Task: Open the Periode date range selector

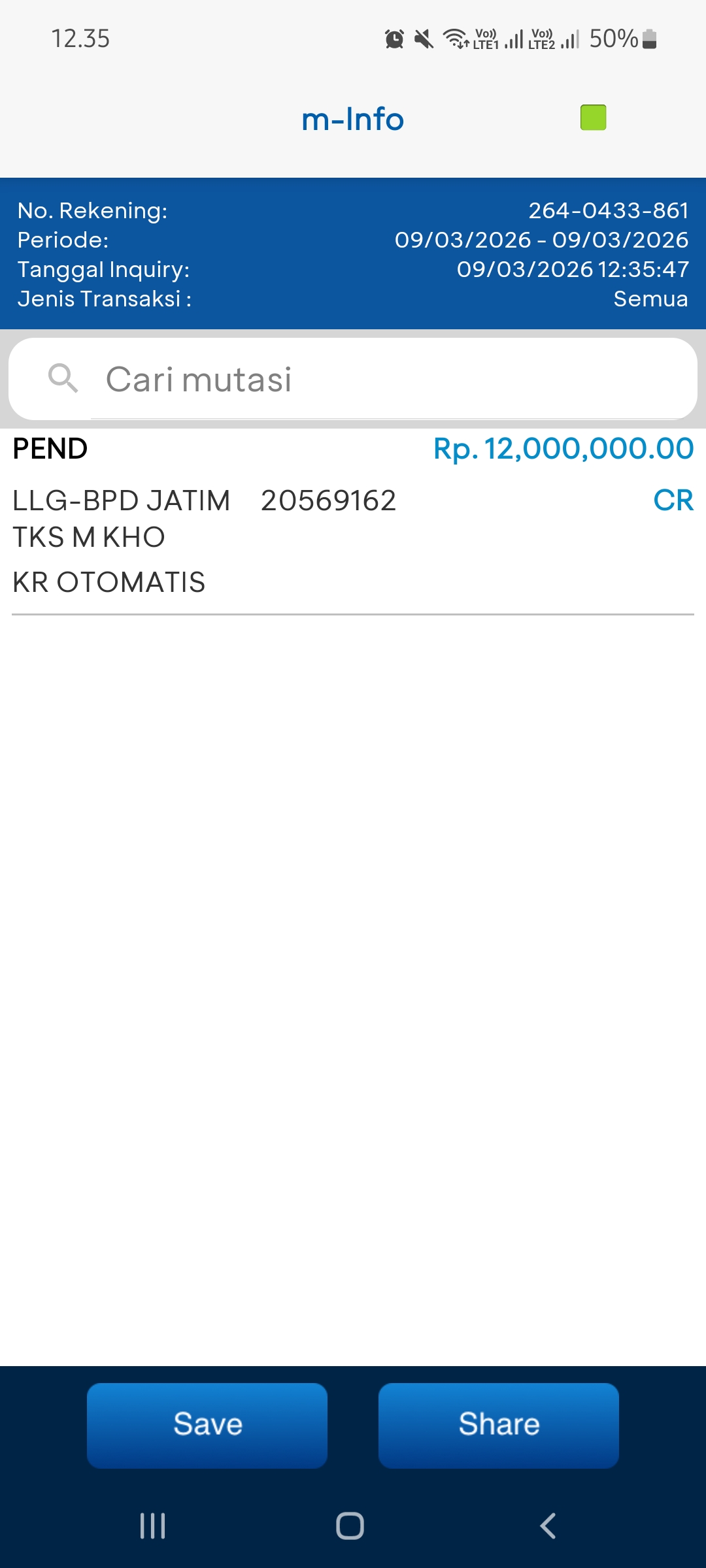Action: [543, 240]
